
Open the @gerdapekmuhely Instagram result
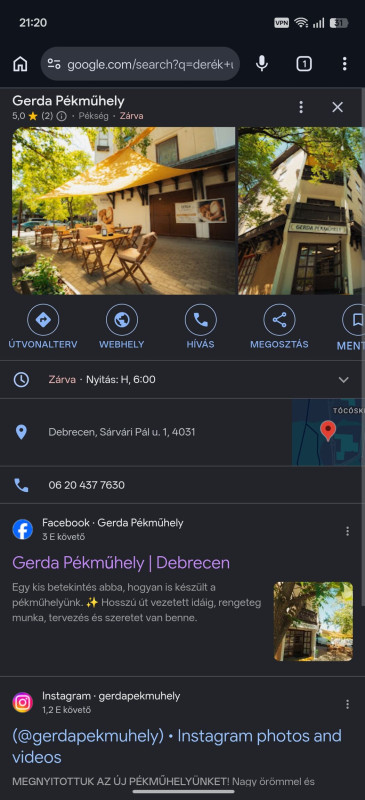[x=177, y=746]
